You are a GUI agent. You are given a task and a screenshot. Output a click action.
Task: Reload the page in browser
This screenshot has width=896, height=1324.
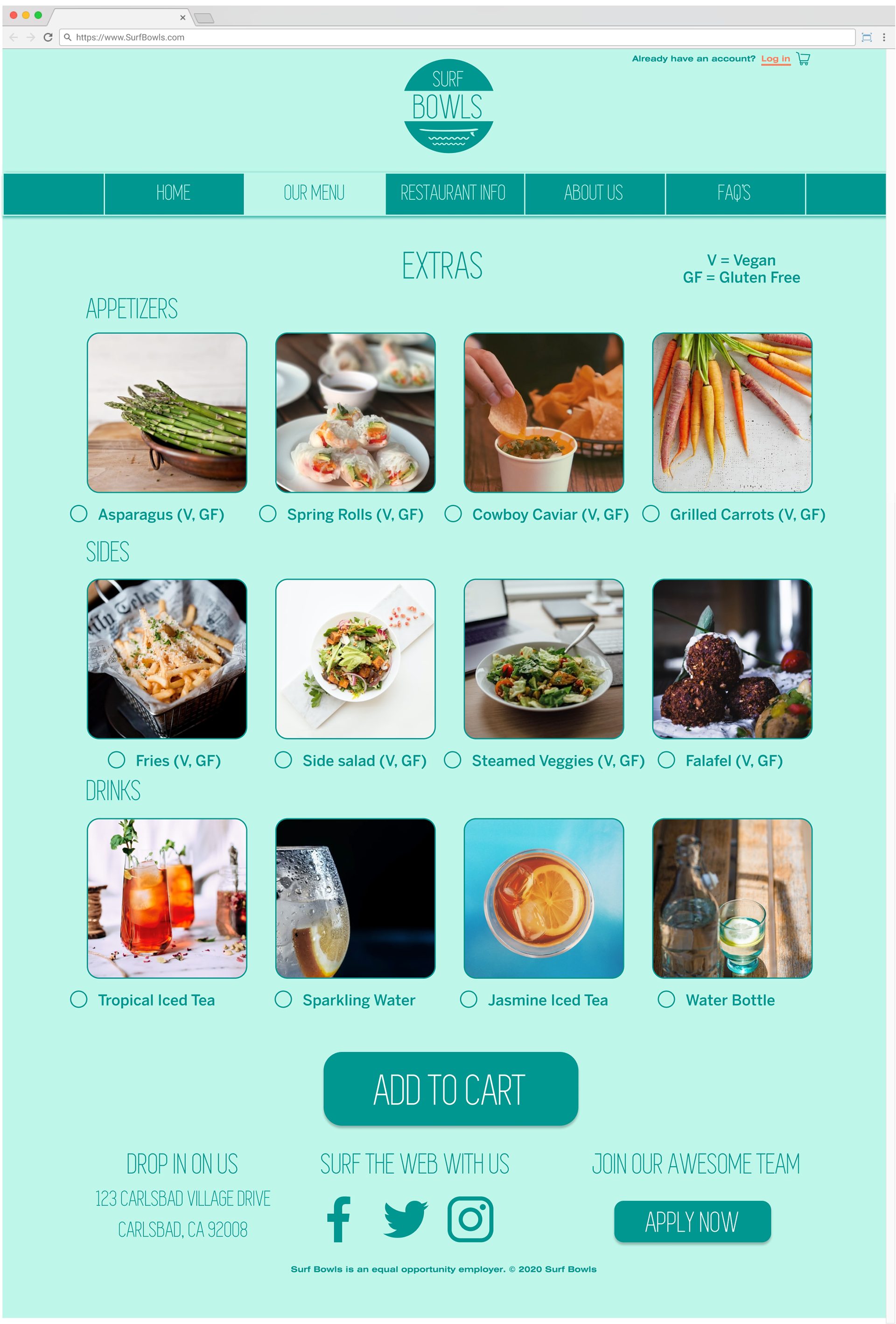pyautogui.click(x=49, y=37)
